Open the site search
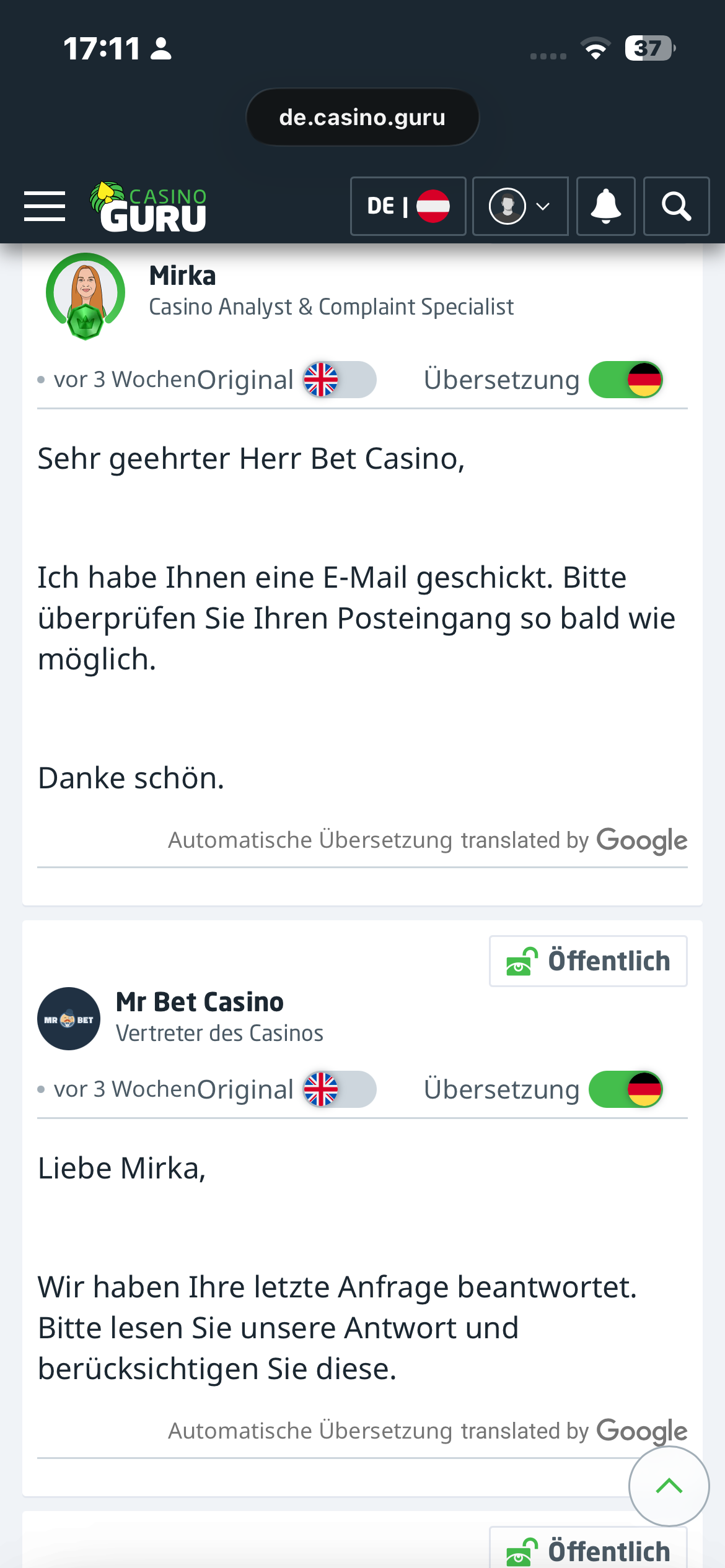 pyautogui.click(x=676, y=206)
